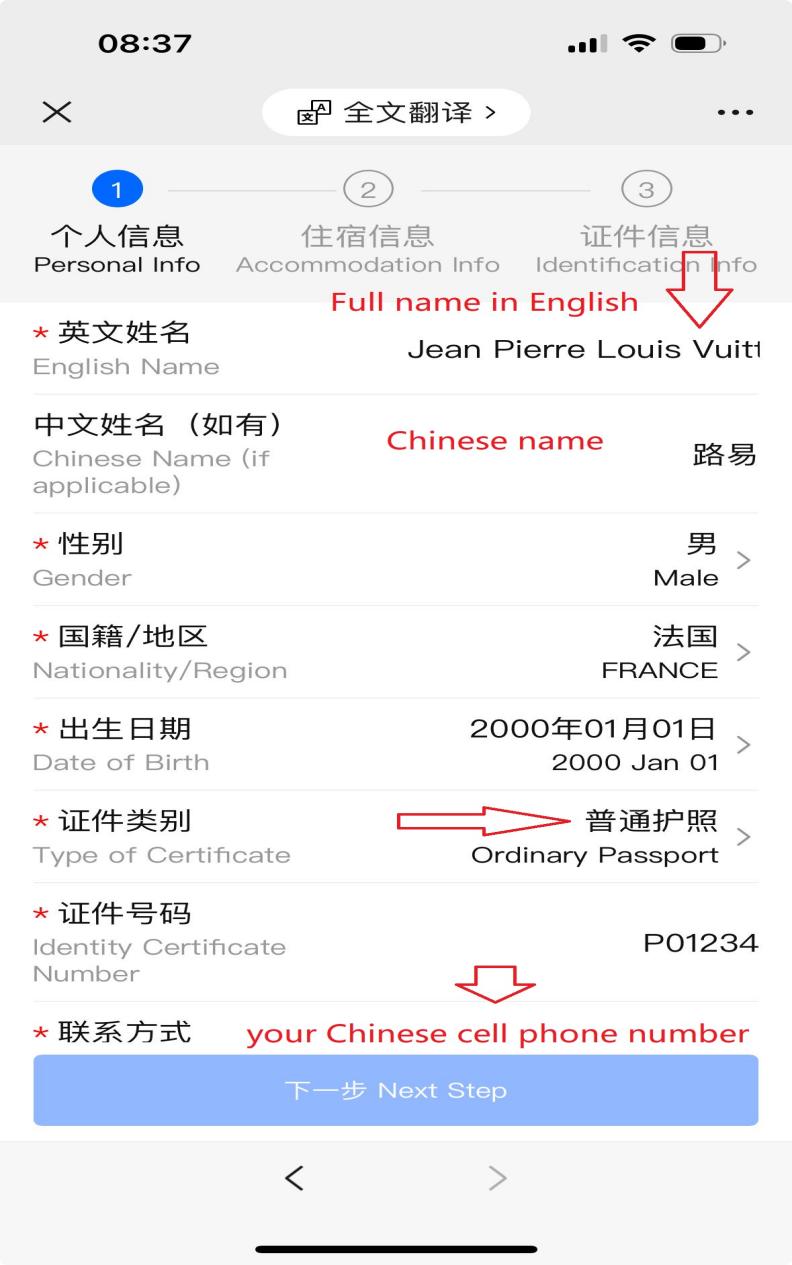Tap the 全文翻译 full-text translate pill
Screen dimensions: 792x1265
[x=396, y=112]
